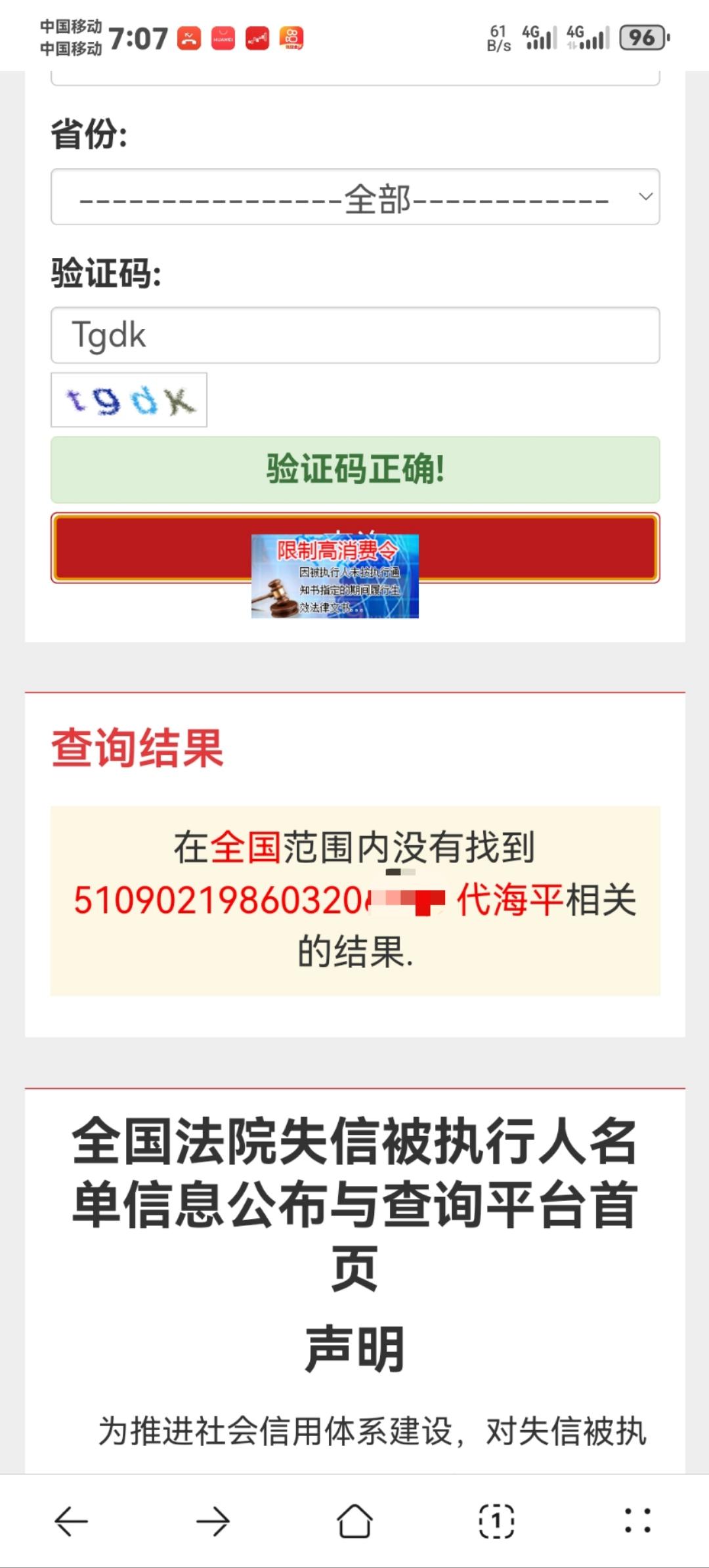The image size is (709, 1568).
Task: Open the province dropdown showing 全部
Action: pyautogui.click(x=354, y=197)
